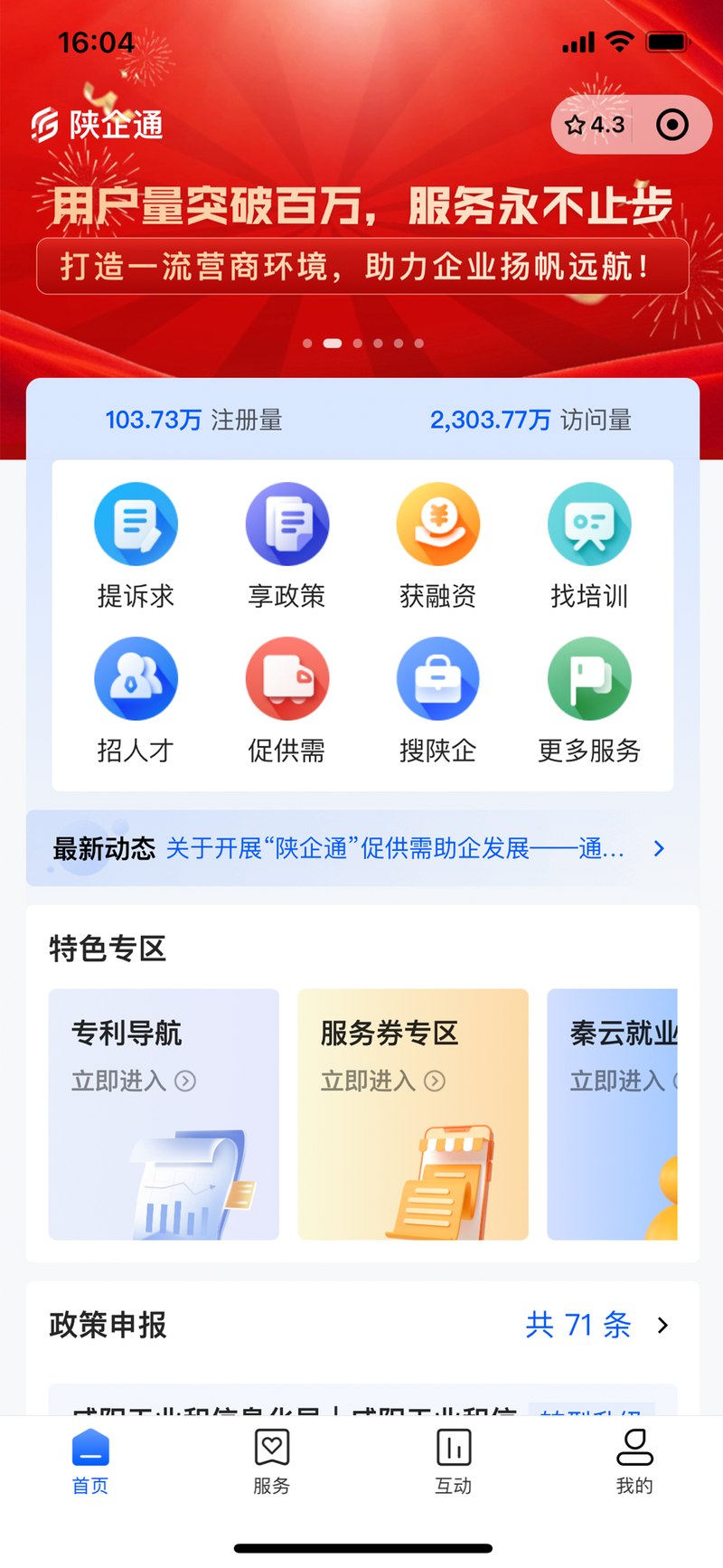
Task: Open the 最新动态 news link
Action: pos(395,848)
